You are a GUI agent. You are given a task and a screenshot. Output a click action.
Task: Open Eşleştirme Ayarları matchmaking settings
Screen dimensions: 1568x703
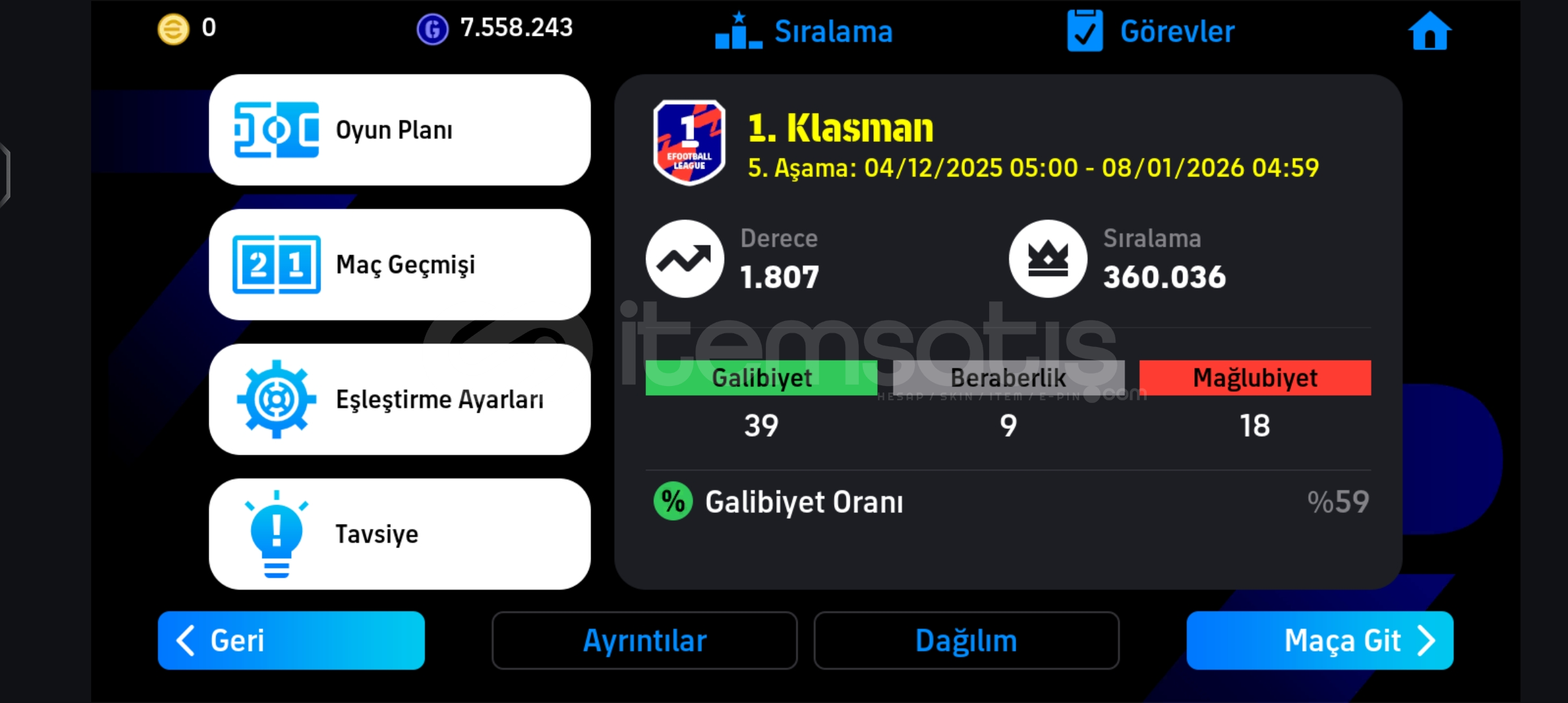pos(399,399)
